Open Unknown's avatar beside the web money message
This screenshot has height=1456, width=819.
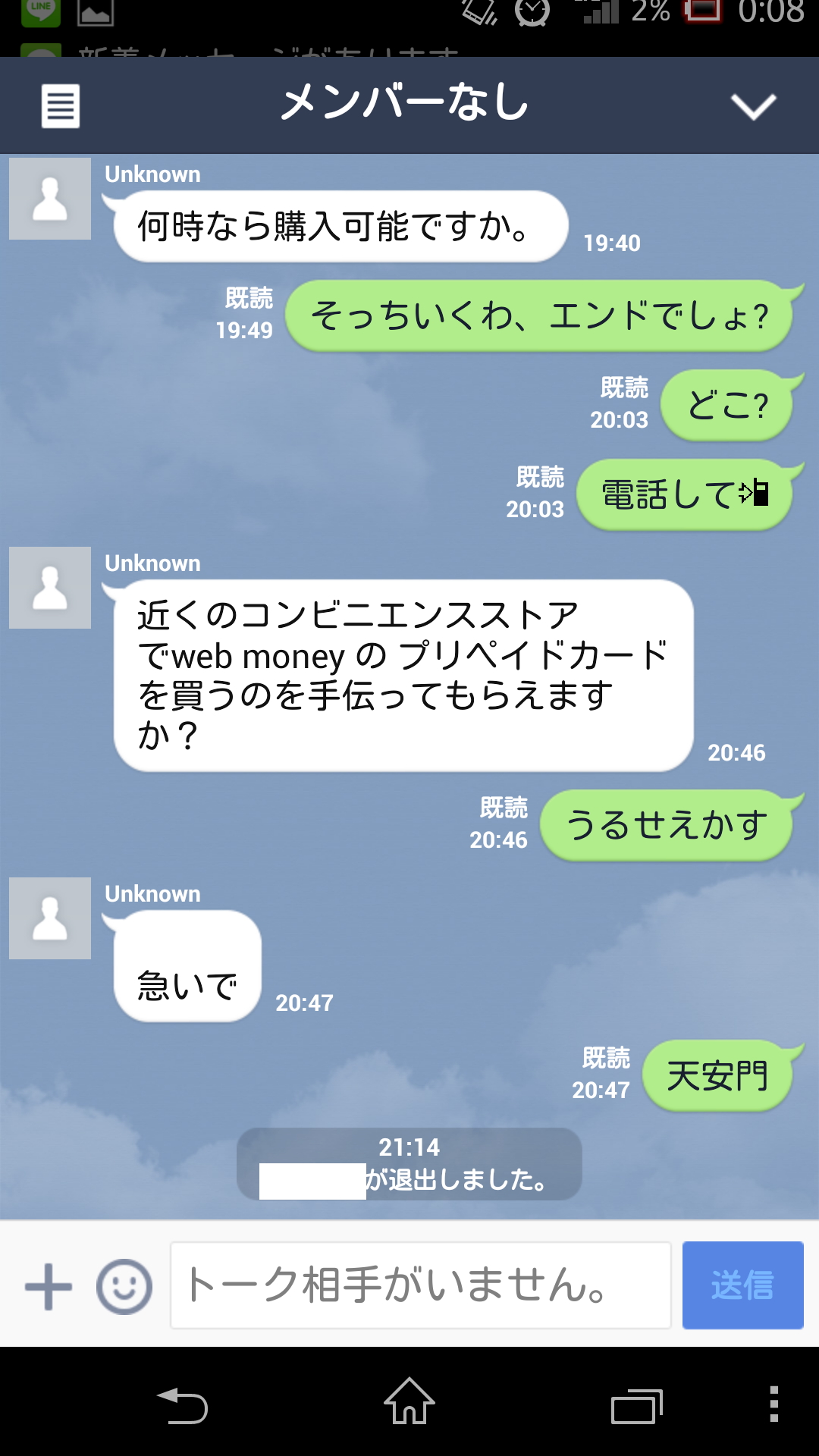pyautogui.click(x=50, y=588)
